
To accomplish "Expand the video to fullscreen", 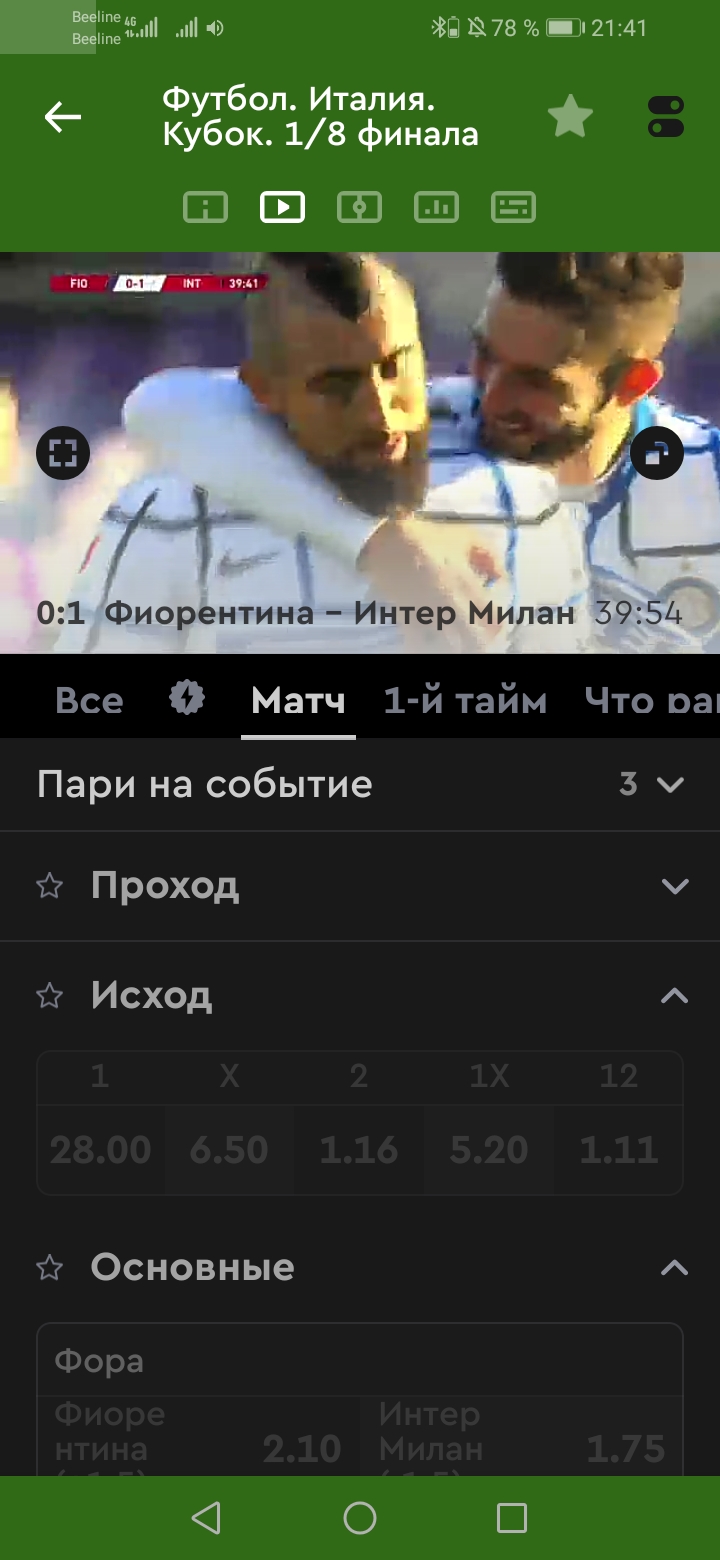I will coord(63,454).
